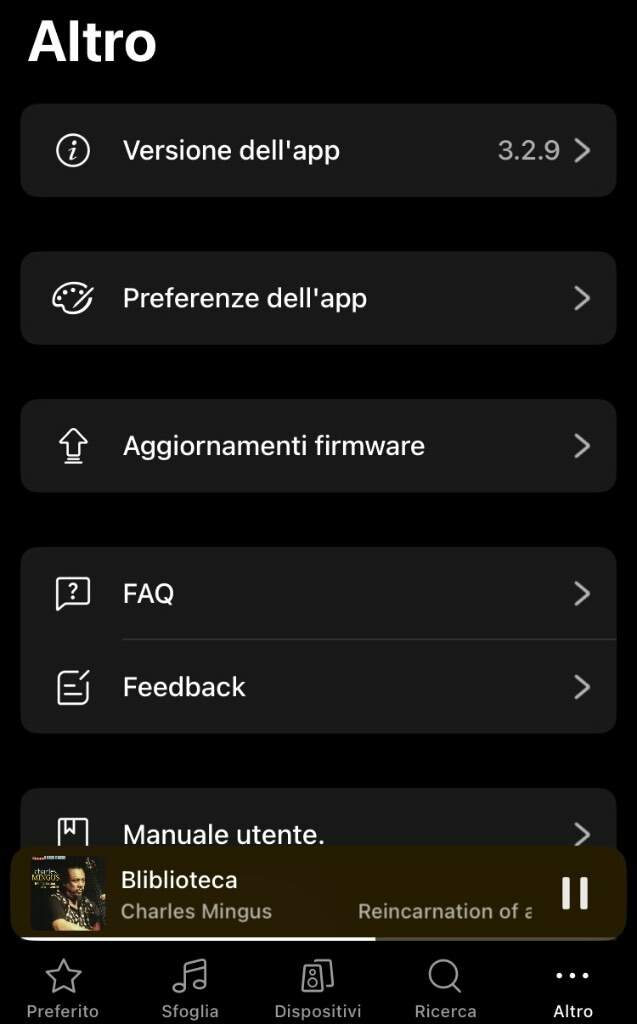The width and height of the screenshot is (637, 1024).
Task: Open Manuale utente
Action: [318, 818]
